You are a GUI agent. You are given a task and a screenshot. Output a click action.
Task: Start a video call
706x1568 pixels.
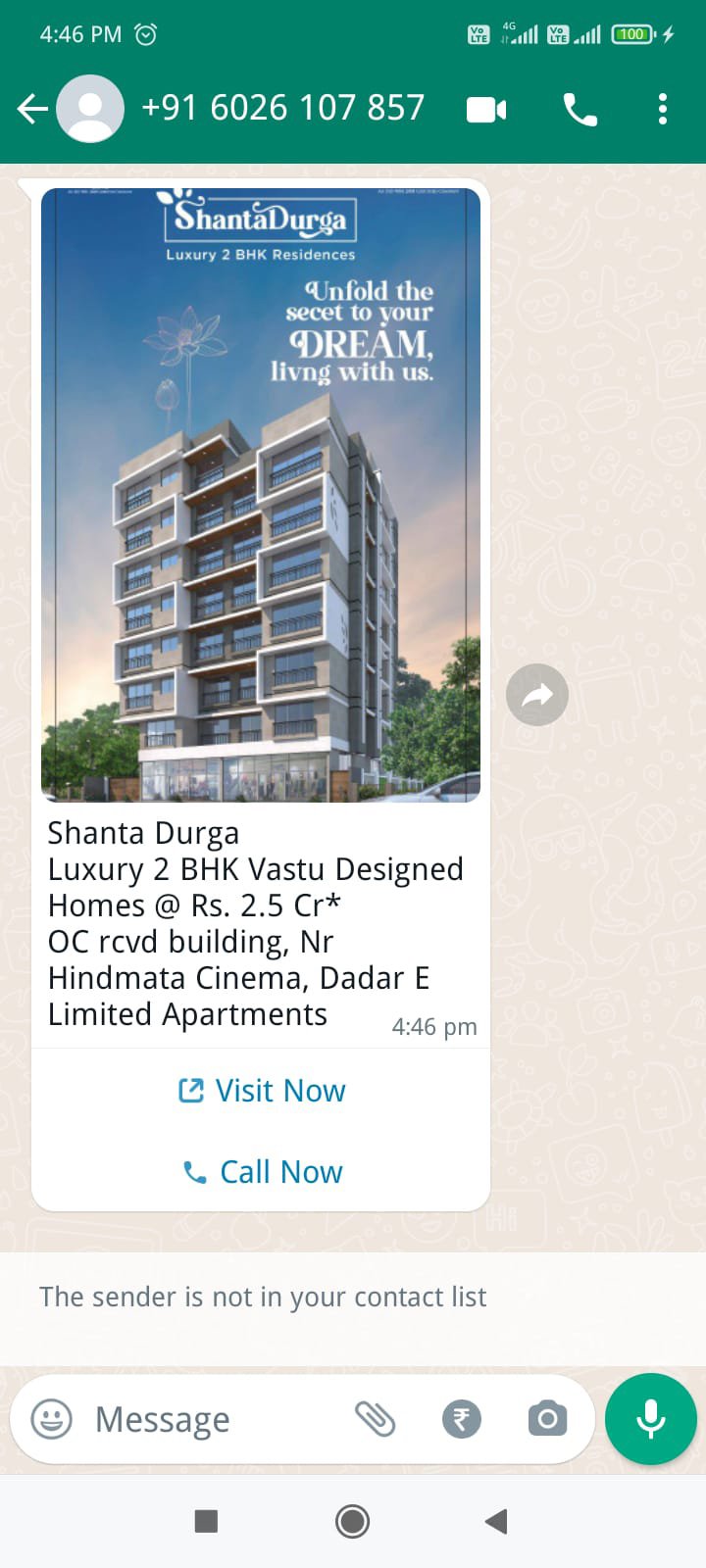point(486,109)
